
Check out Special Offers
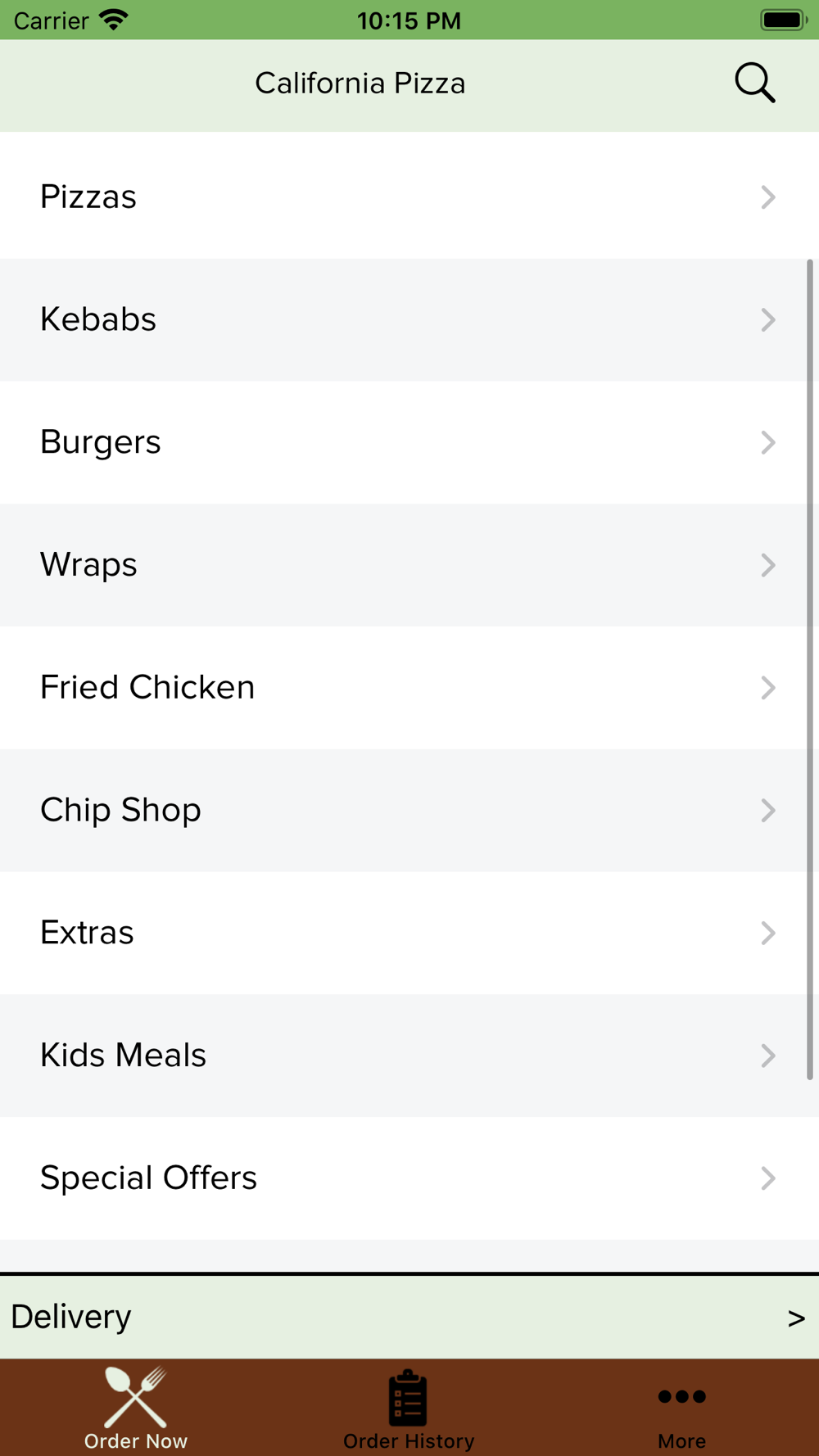click(408, 1178)
